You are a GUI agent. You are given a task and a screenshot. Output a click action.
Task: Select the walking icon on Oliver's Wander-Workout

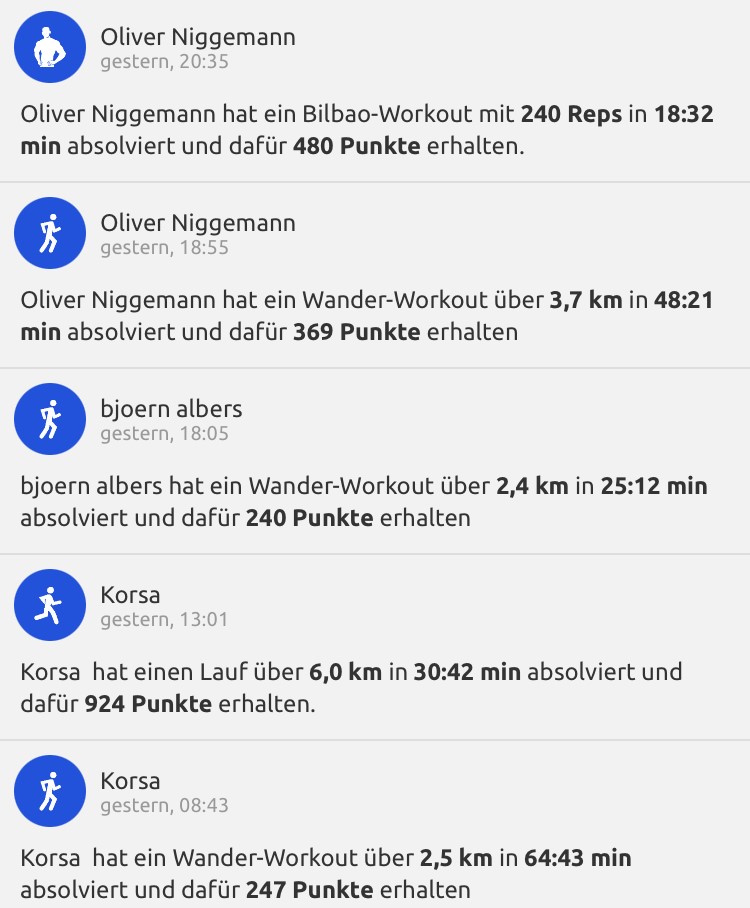point(50,233)
